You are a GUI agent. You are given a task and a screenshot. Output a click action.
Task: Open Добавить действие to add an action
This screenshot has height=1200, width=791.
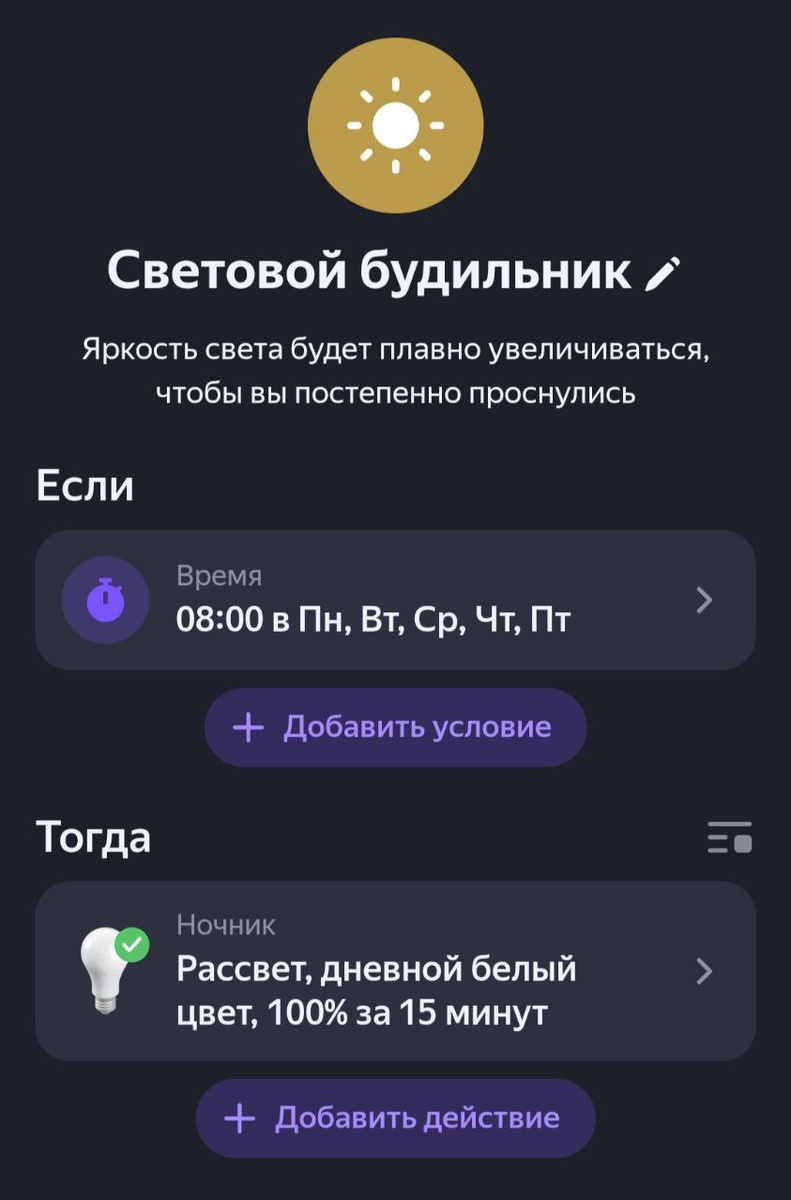point(395,1119)
